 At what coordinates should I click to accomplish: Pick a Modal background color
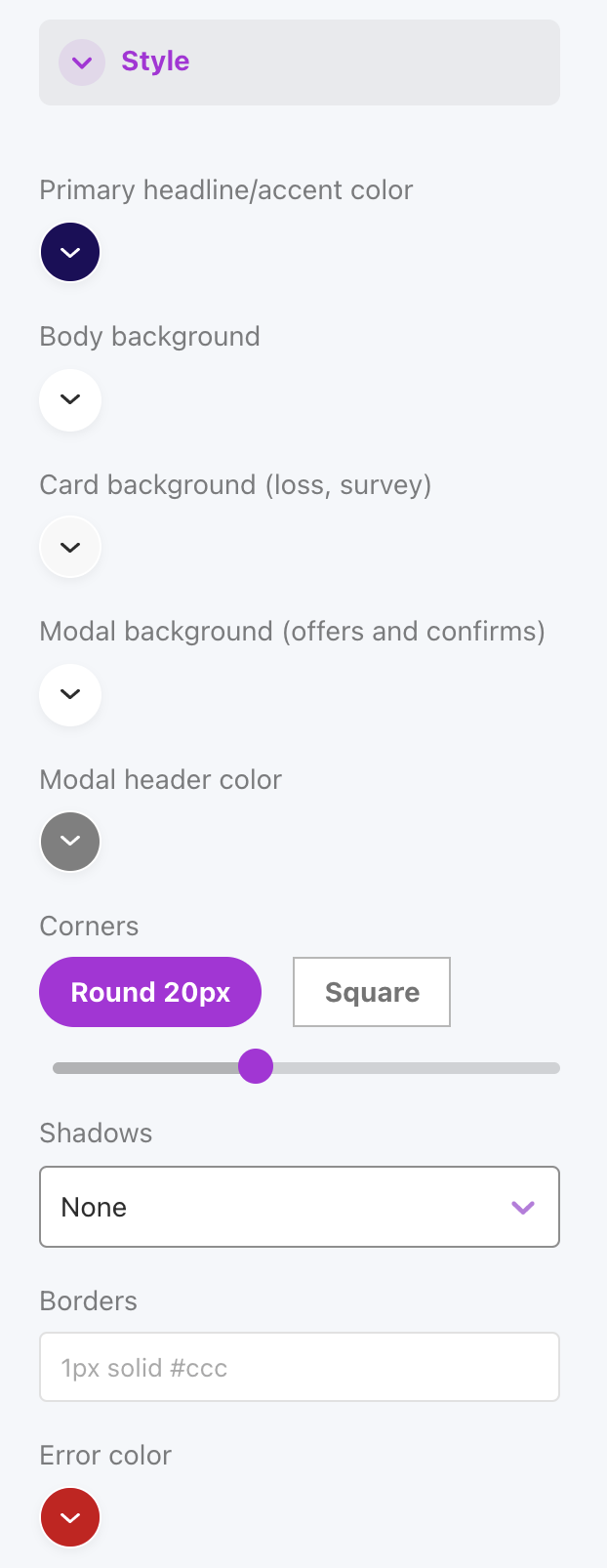[x=70, y=694]
